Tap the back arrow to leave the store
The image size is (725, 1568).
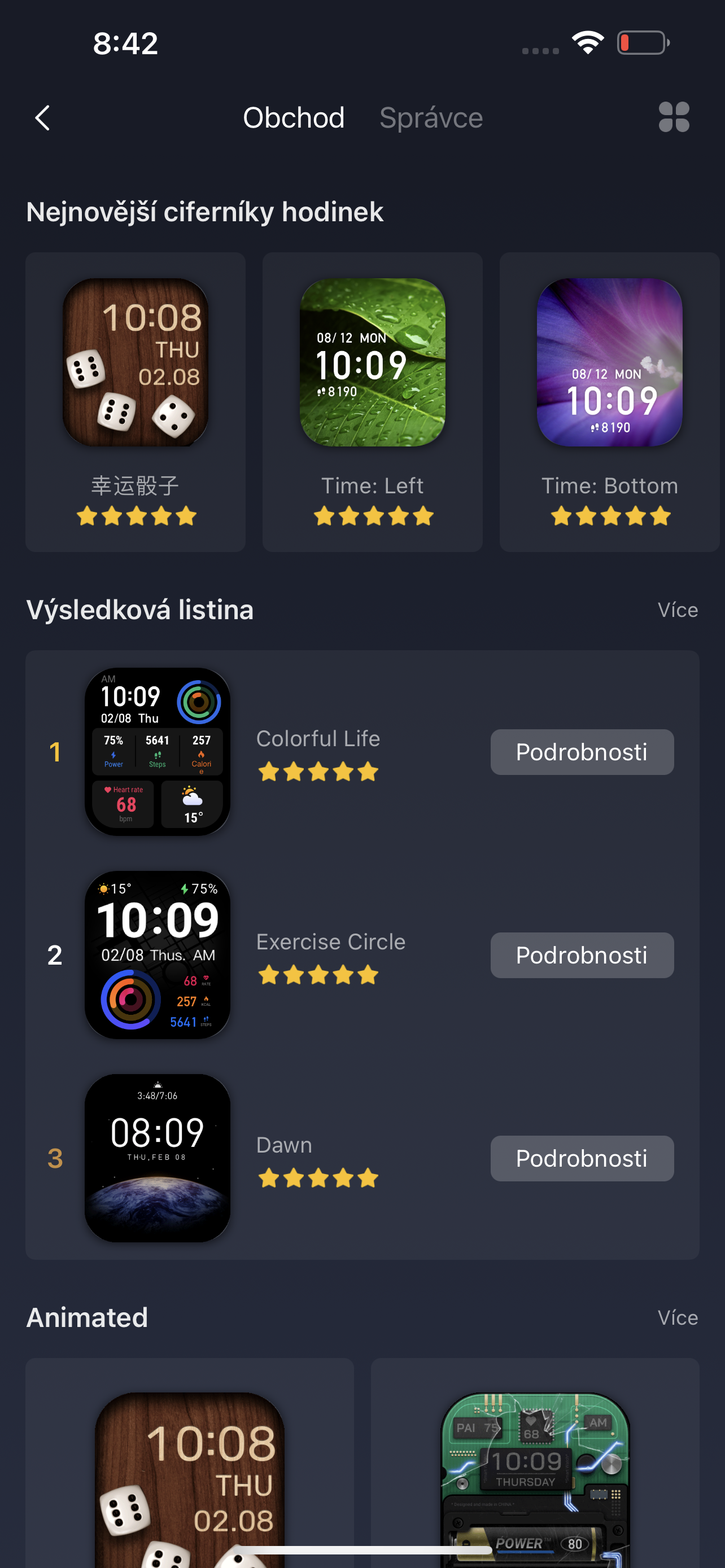coord(42,117)
